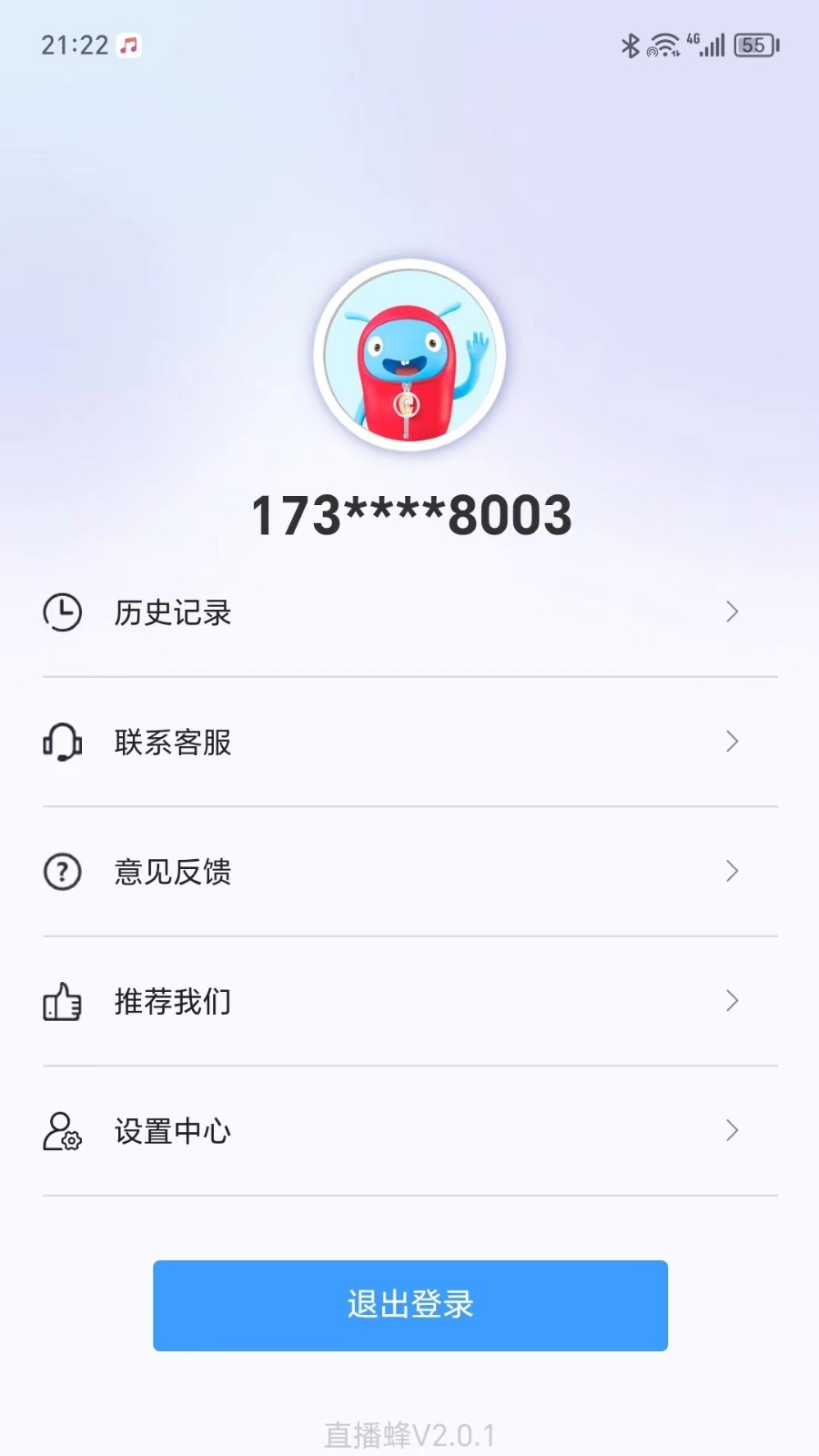Click the person-gear icon beside 设置中心
The height and width of the screenshot is (1456, 819).
(61, 1131)
